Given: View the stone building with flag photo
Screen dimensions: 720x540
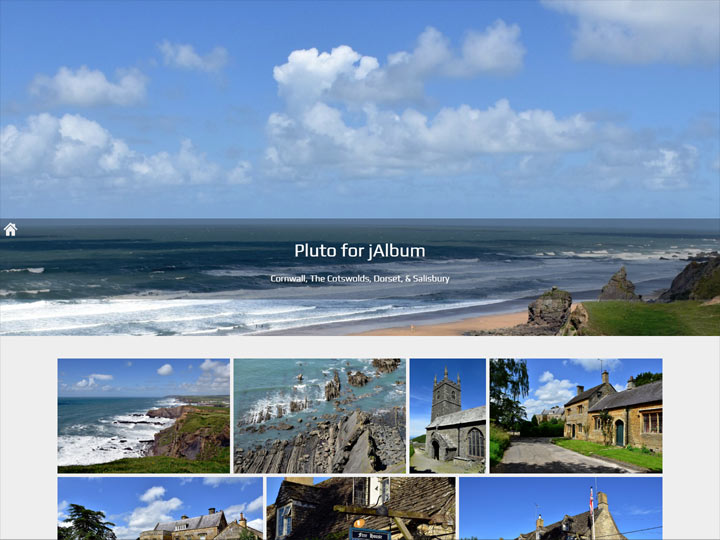Looking at the screenshot, I should [560, 508].
